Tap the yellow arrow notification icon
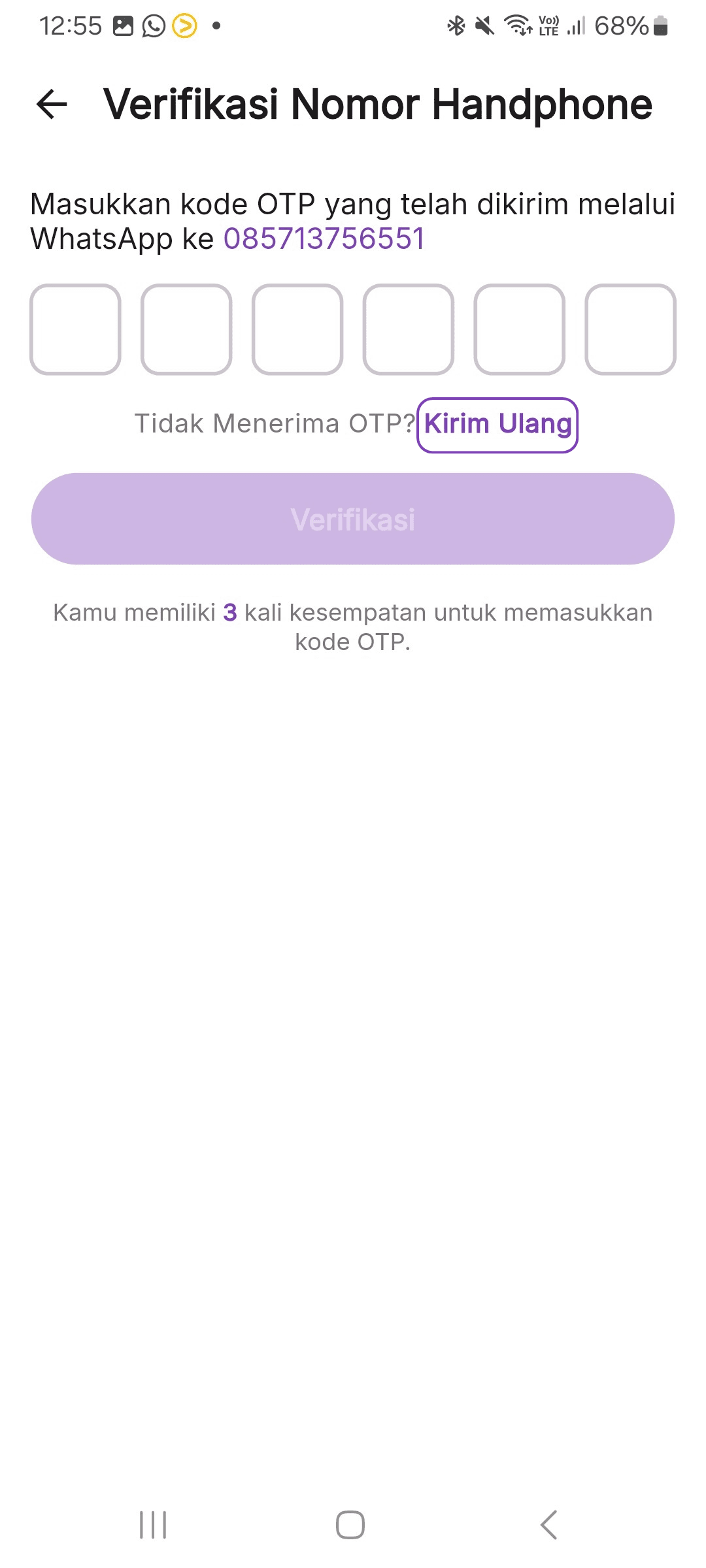706x1568 pixels. pyautogui.click(x=185, y=25)
